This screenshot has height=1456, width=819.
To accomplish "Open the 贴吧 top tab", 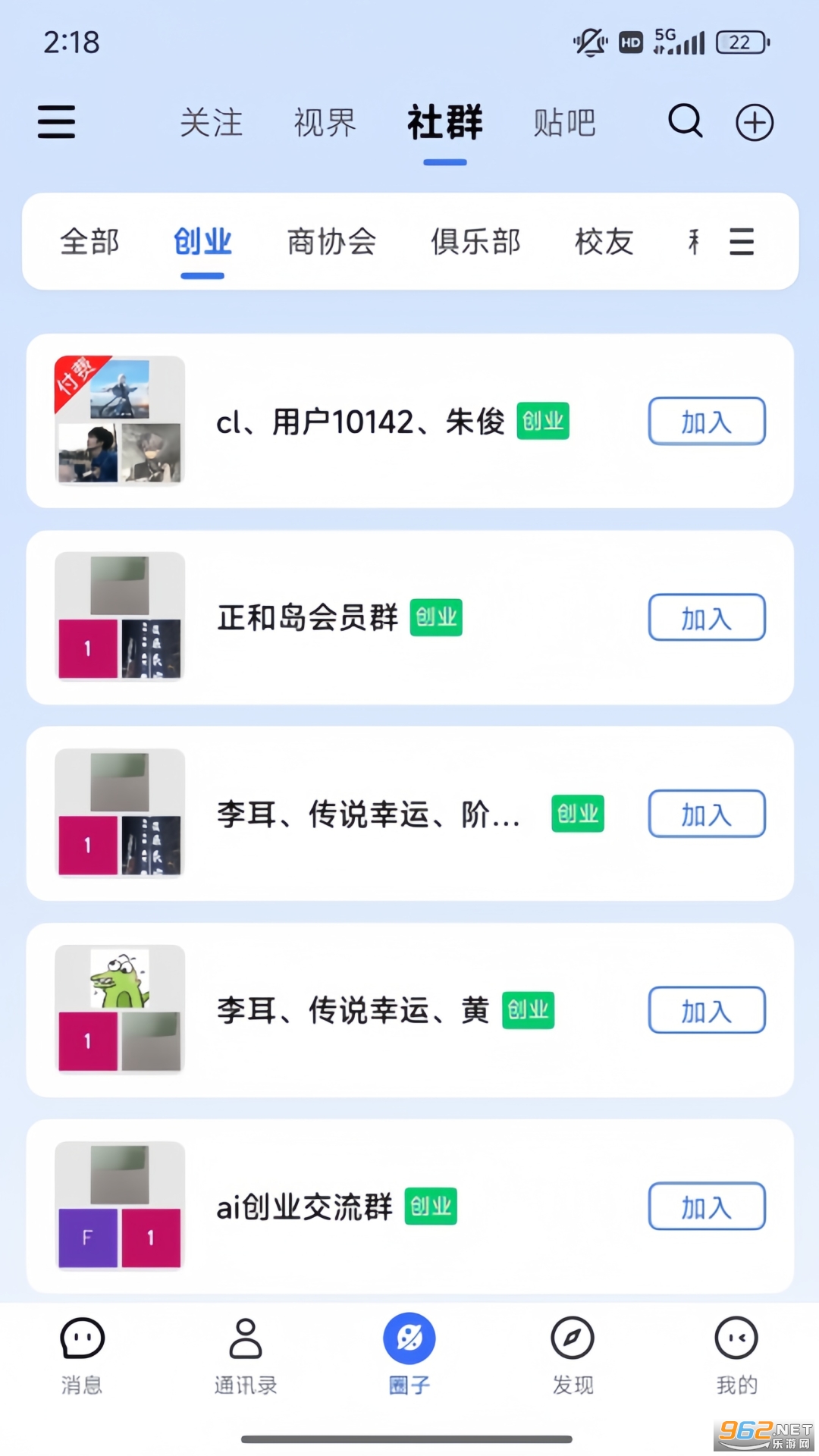I will click(x=564, y=123).
